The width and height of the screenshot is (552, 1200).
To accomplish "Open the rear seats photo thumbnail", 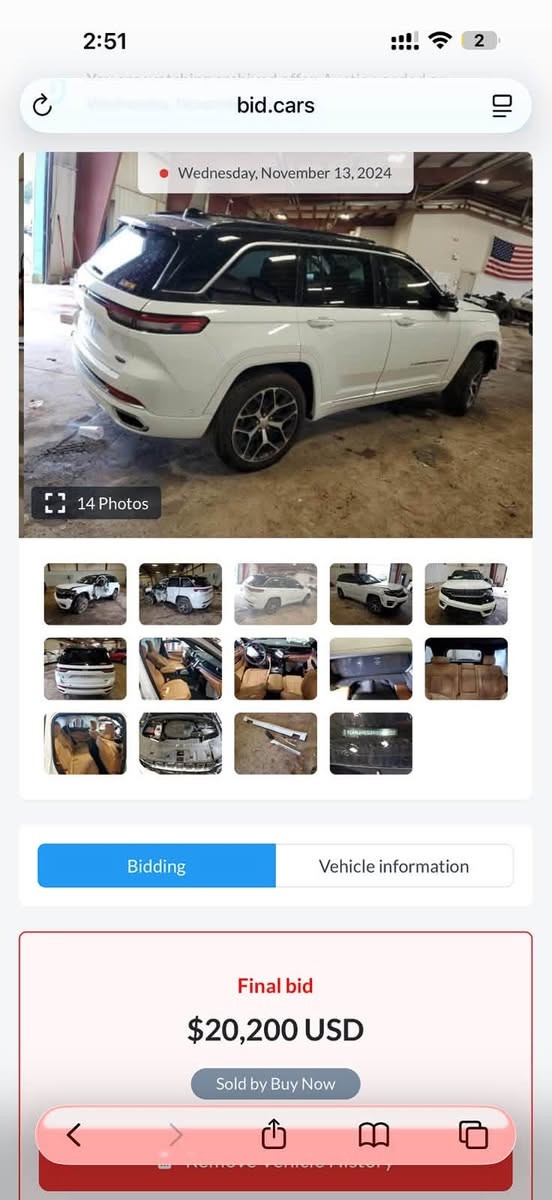I will coord(466,669).
